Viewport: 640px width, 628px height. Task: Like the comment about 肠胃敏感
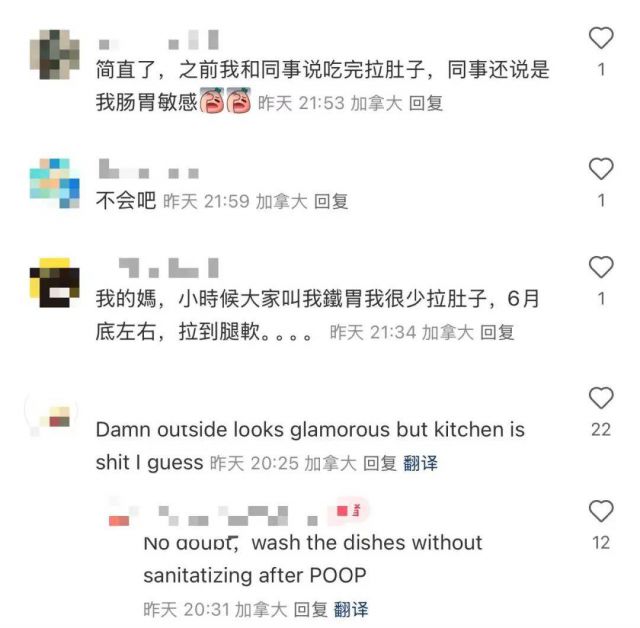[x=600, y=39]
